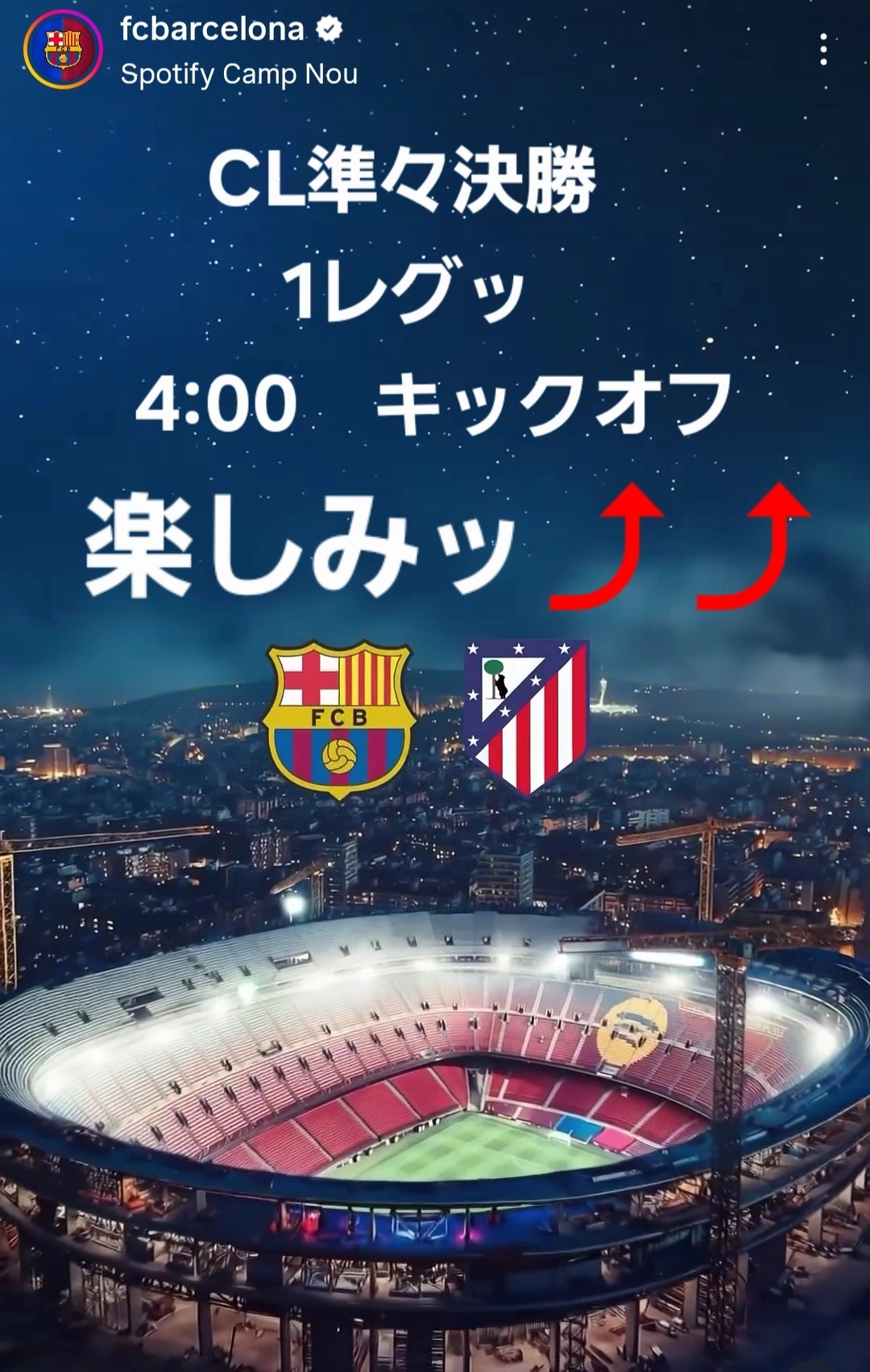The width and height of the screenshot is (870, 1372).
Task: Open the fcbarcelona profile picture
Action: (x=63, y=50)
